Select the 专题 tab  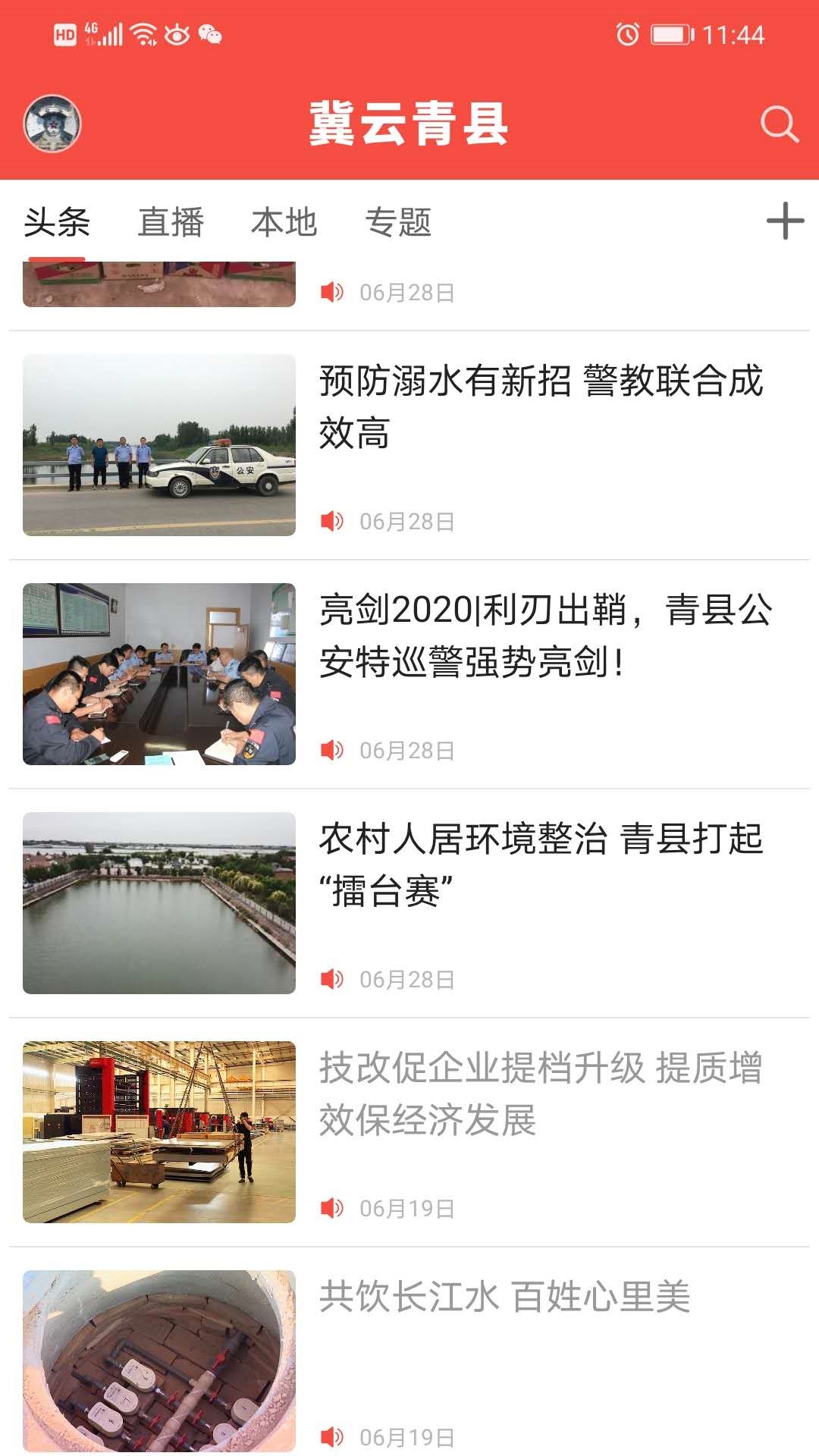tap(400, 221)
